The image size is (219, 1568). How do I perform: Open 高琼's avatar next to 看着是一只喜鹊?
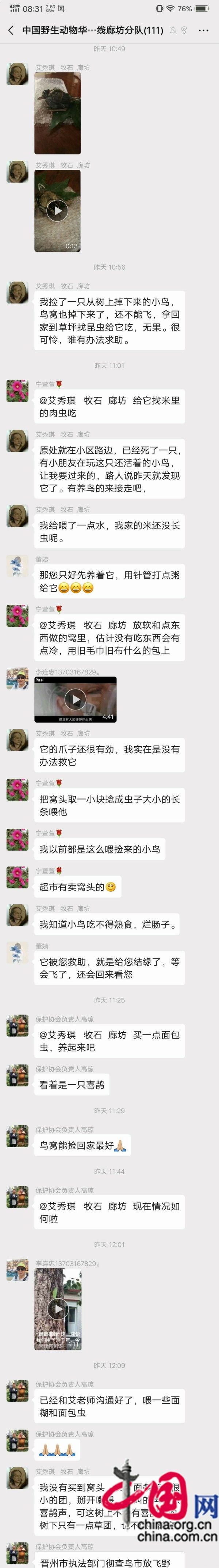[x=17, y=1075]
